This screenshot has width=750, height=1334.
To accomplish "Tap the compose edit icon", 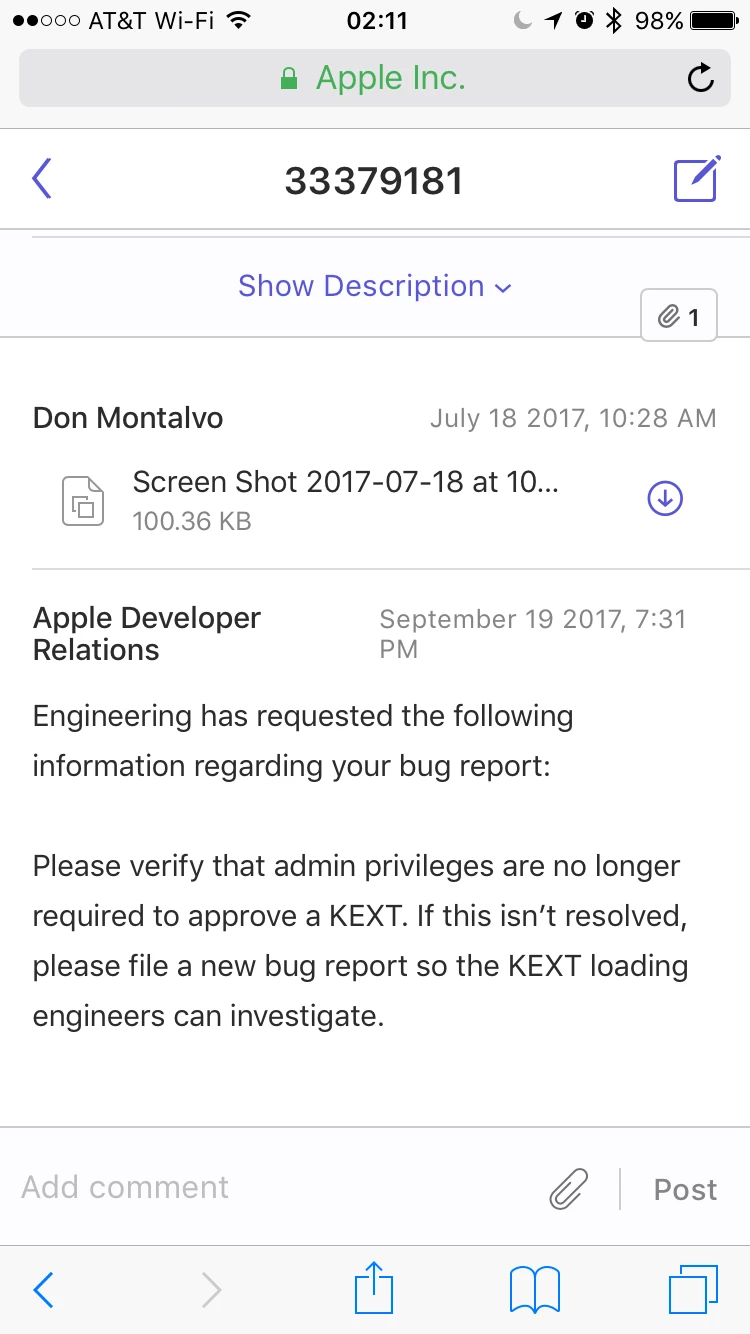I will pyautogui.click(x=696, y=180).
